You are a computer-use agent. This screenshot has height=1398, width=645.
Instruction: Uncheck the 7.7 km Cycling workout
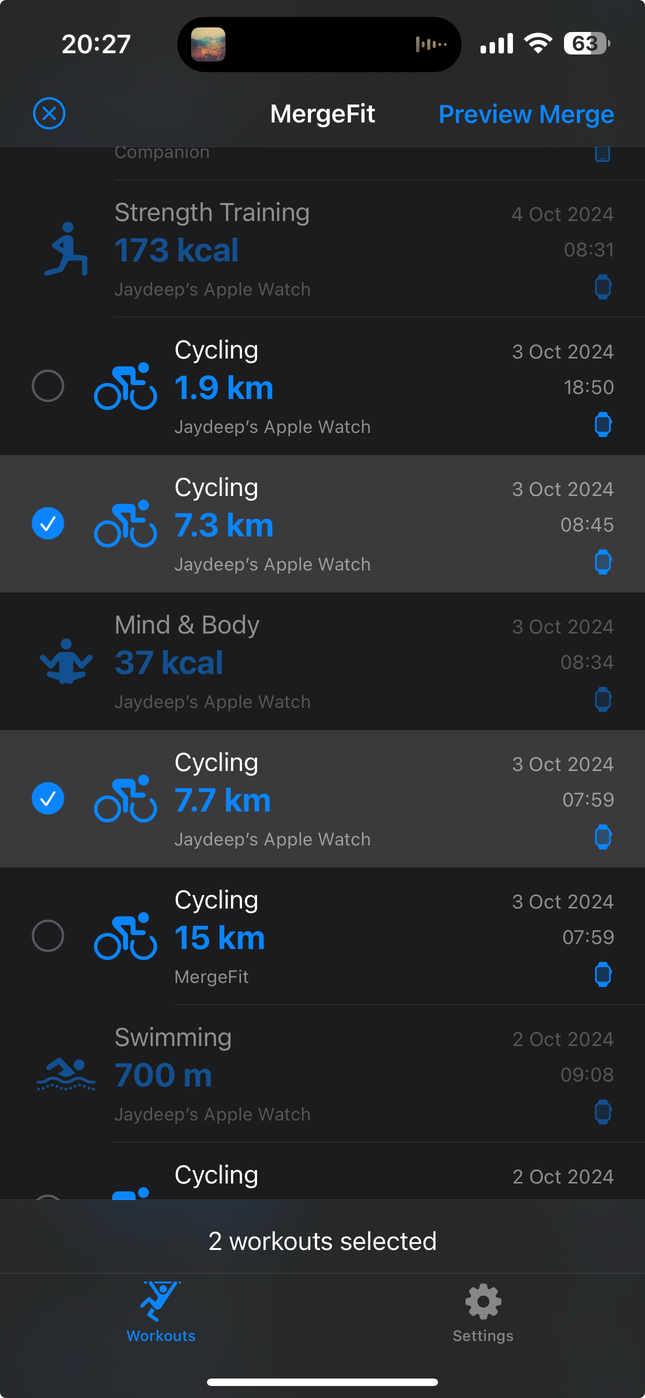click(48, 798)
